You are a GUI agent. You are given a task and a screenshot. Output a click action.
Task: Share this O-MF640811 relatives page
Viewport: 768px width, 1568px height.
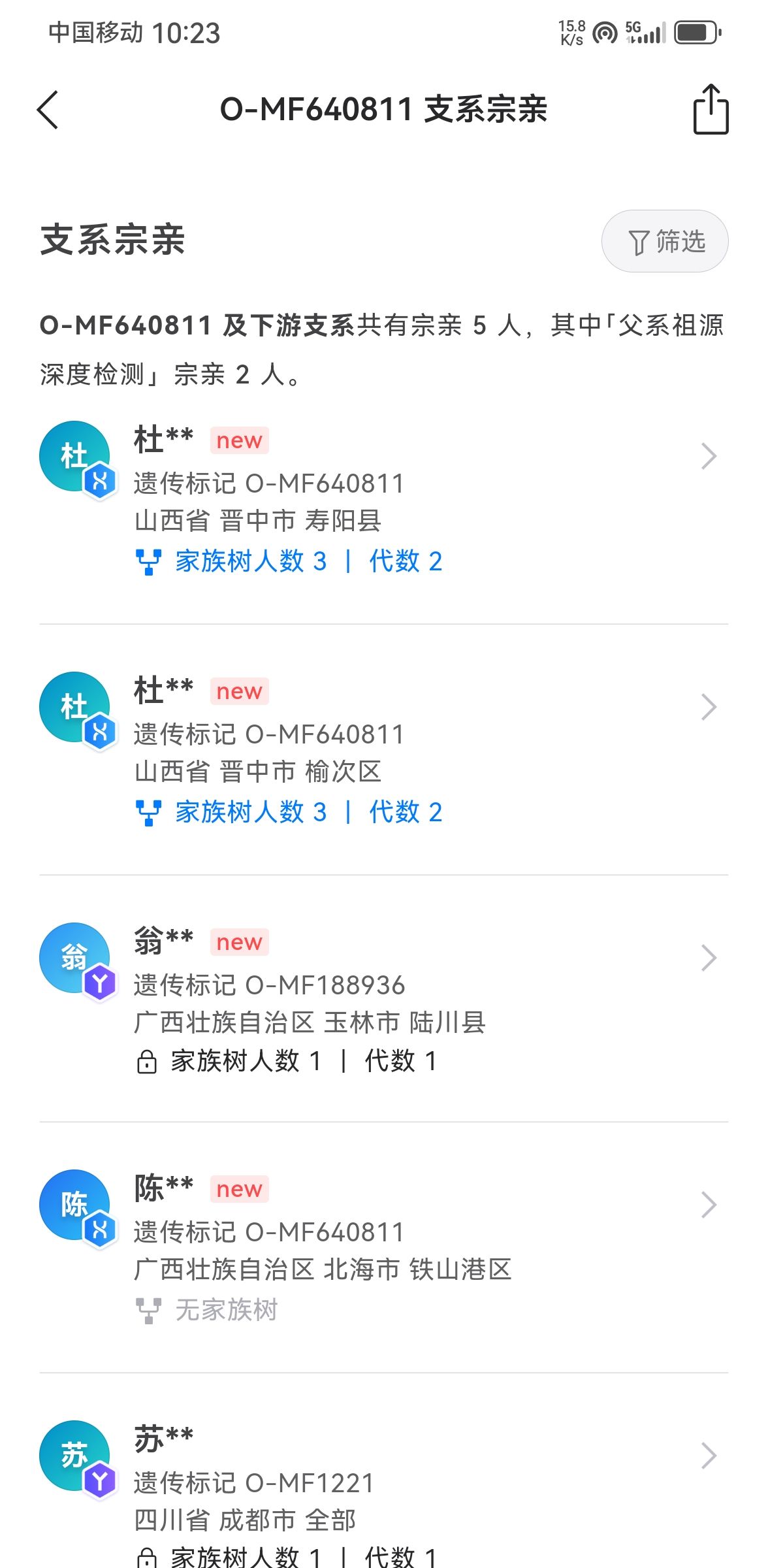click(711, 110)
